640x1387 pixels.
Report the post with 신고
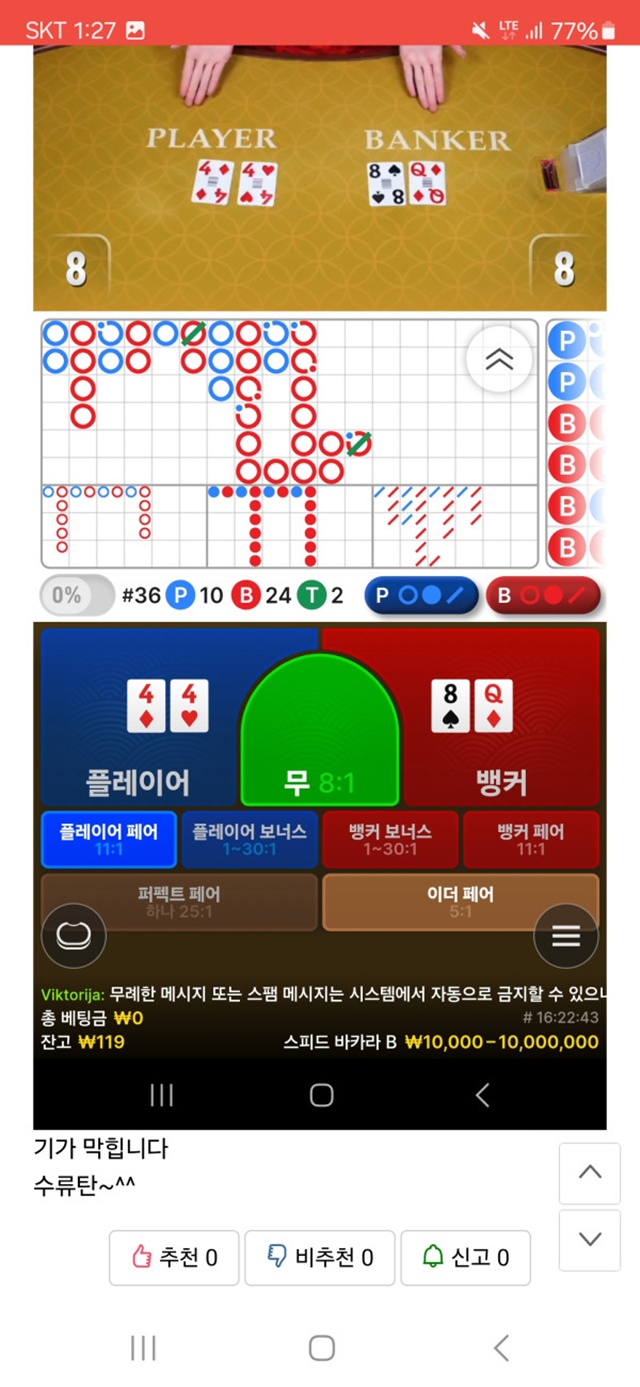click(x=465, y=1257)
